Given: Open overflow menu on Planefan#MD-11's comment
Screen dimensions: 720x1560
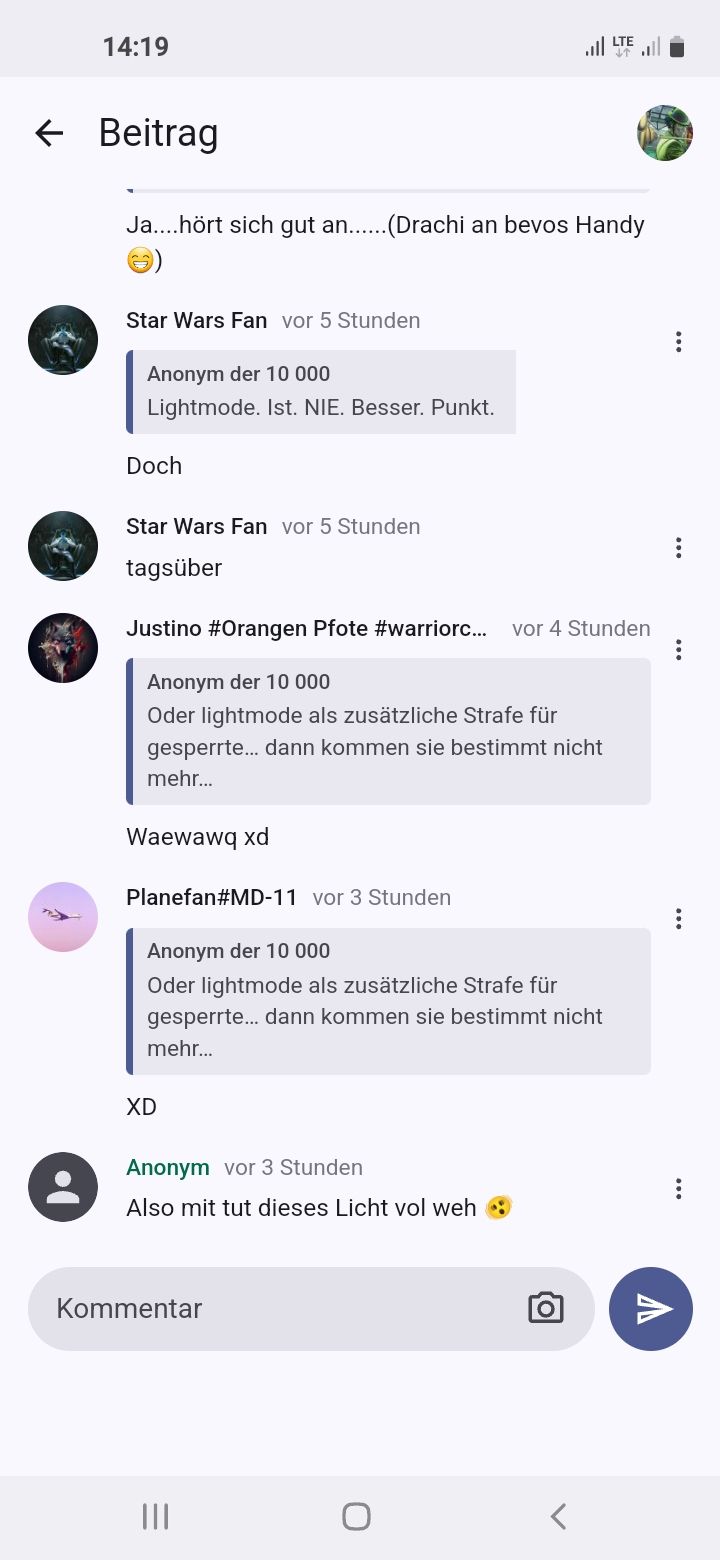Looking at the screenshot, I should coord(678,919).
